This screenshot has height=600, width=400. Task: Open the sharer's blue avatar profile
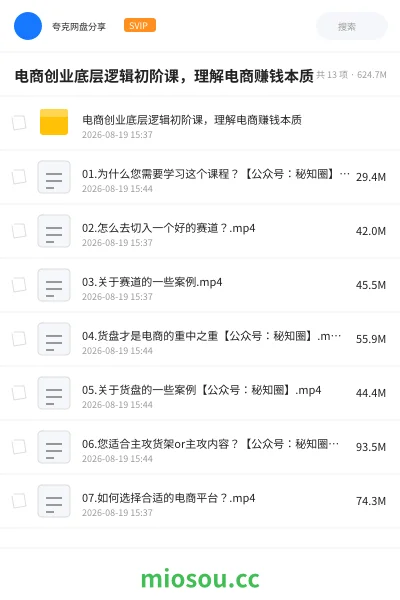tap(28, 26)
